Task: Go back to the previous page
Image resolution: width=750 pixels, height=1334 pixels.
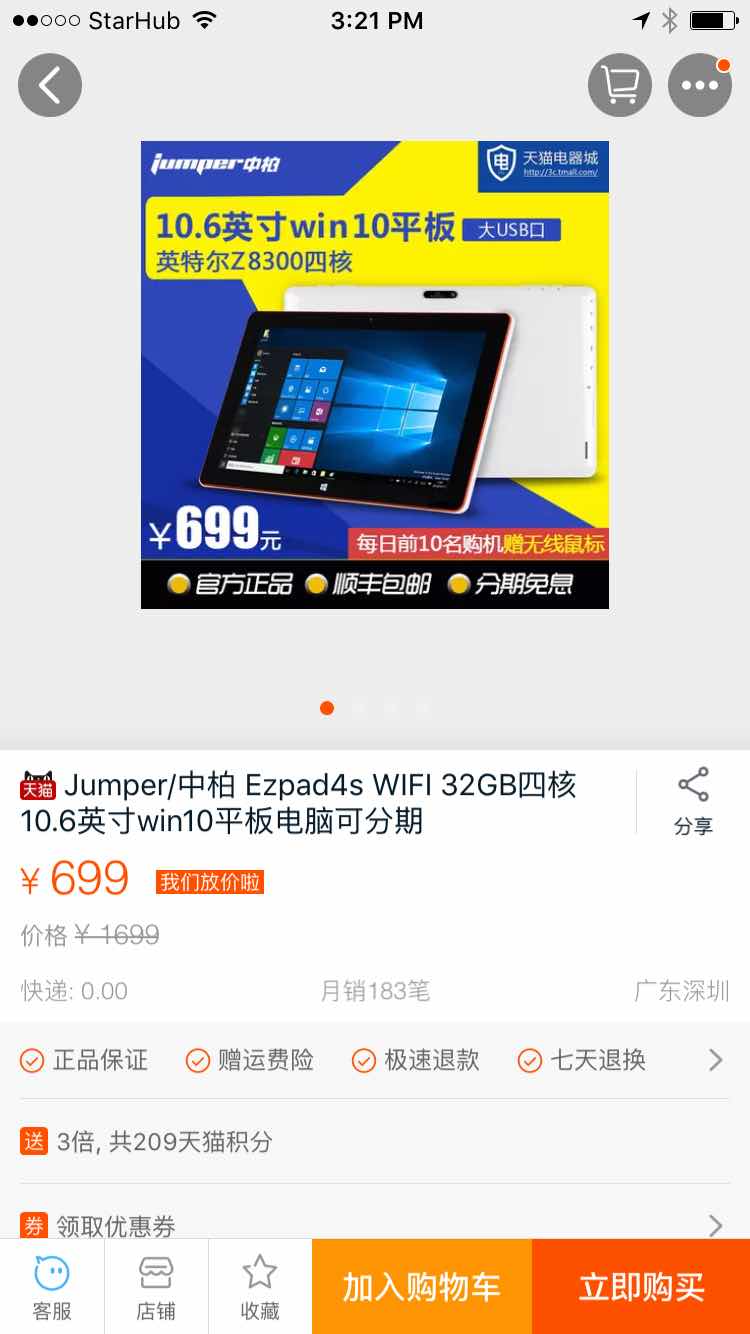Action: (x=49, y=85)
